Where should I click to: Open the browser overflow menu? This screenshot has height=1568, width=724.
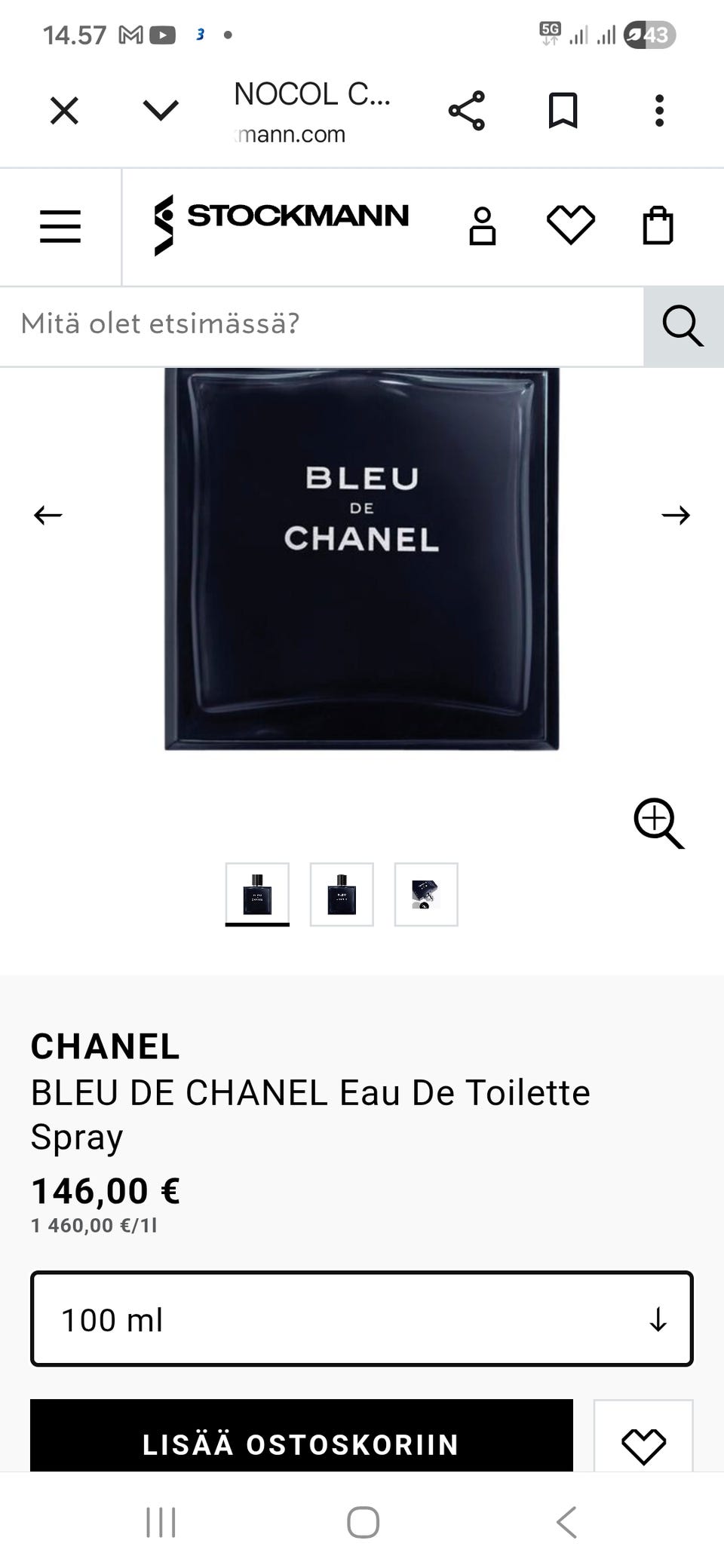(x=659, y=111)
